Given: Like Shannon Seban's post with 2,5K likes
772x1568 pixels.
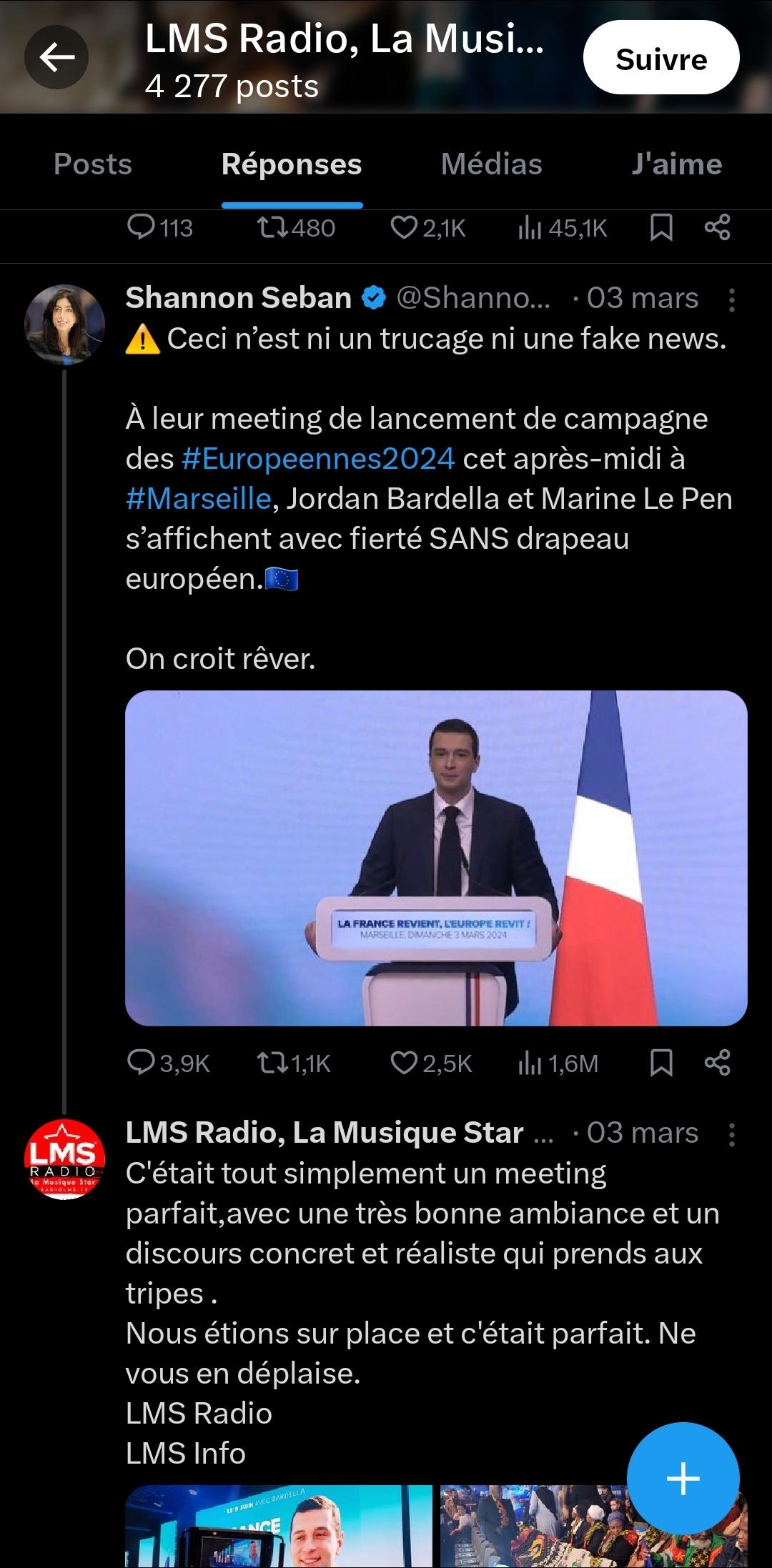Looking at the screenshot, I should pos(431,1063).
